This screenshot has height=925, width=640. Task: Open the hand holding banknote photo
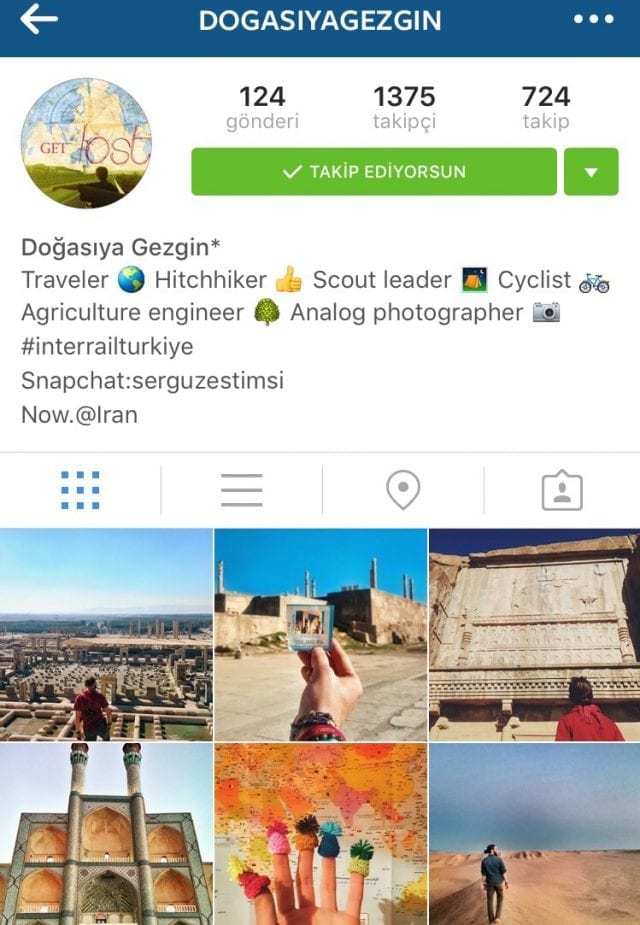pos(320,634)
